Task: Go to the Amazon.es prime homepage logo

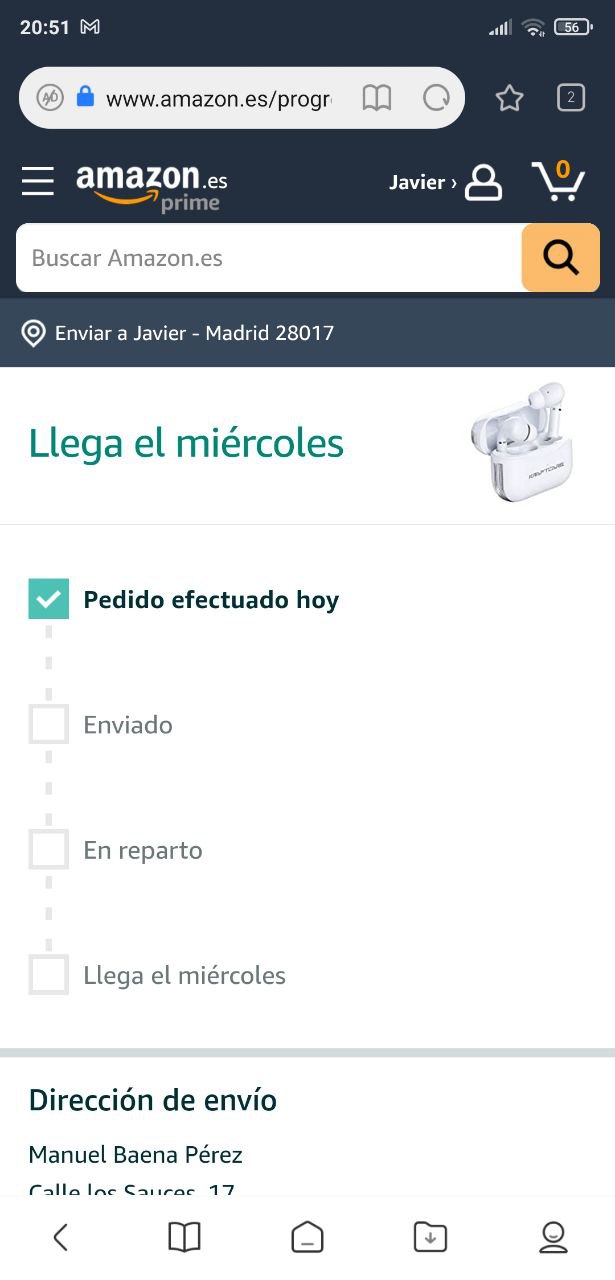Action: pos(152,186)
